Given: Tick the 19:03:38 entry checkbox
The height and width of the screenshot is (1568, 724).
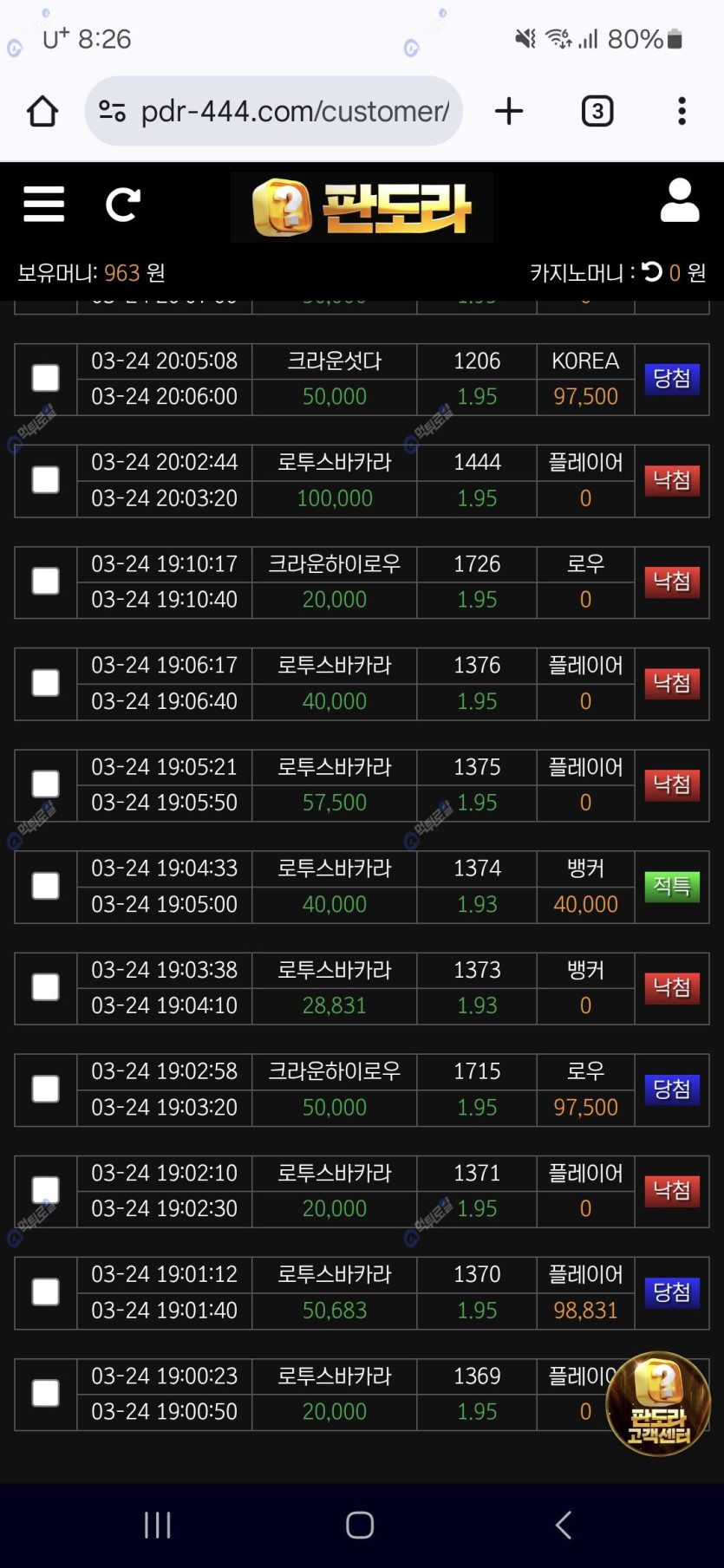Looking at the screenshot, I should coord(46,987).
